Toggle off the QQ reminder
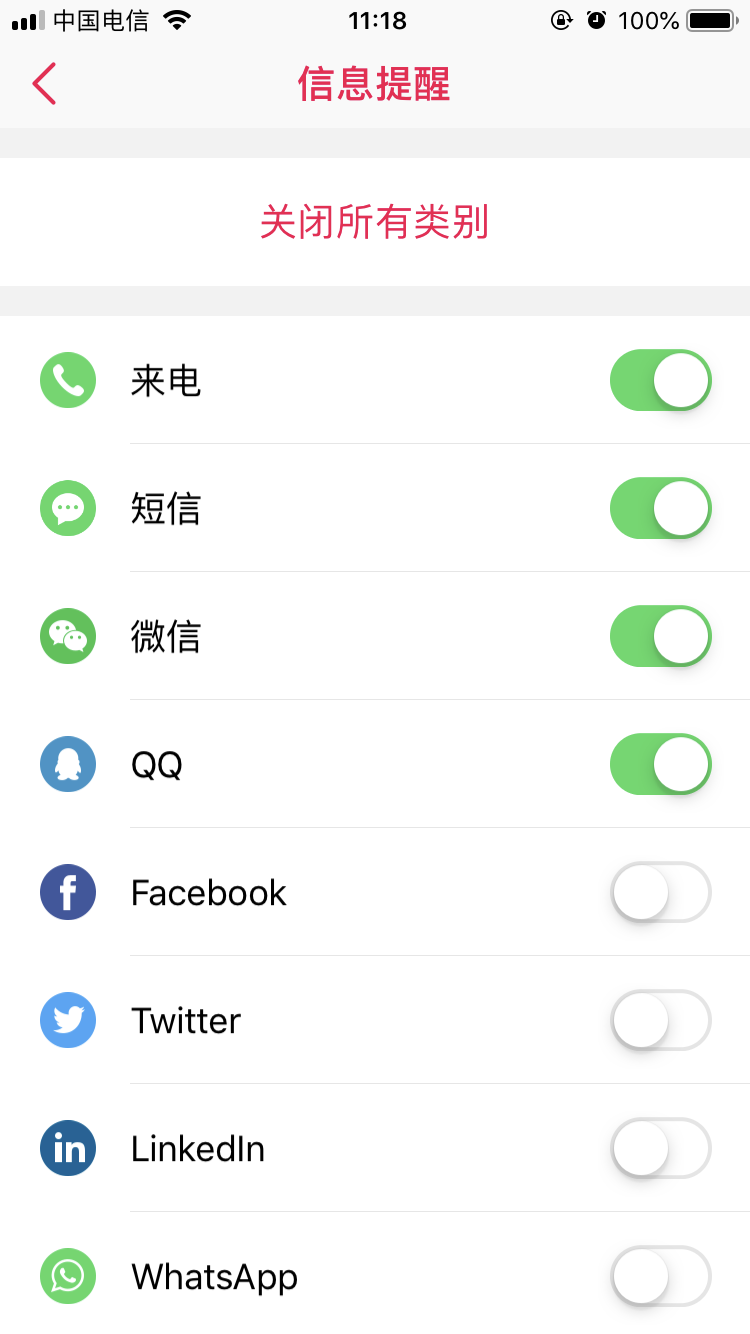Screen dimensions: 750x1334 pos(661,764)
